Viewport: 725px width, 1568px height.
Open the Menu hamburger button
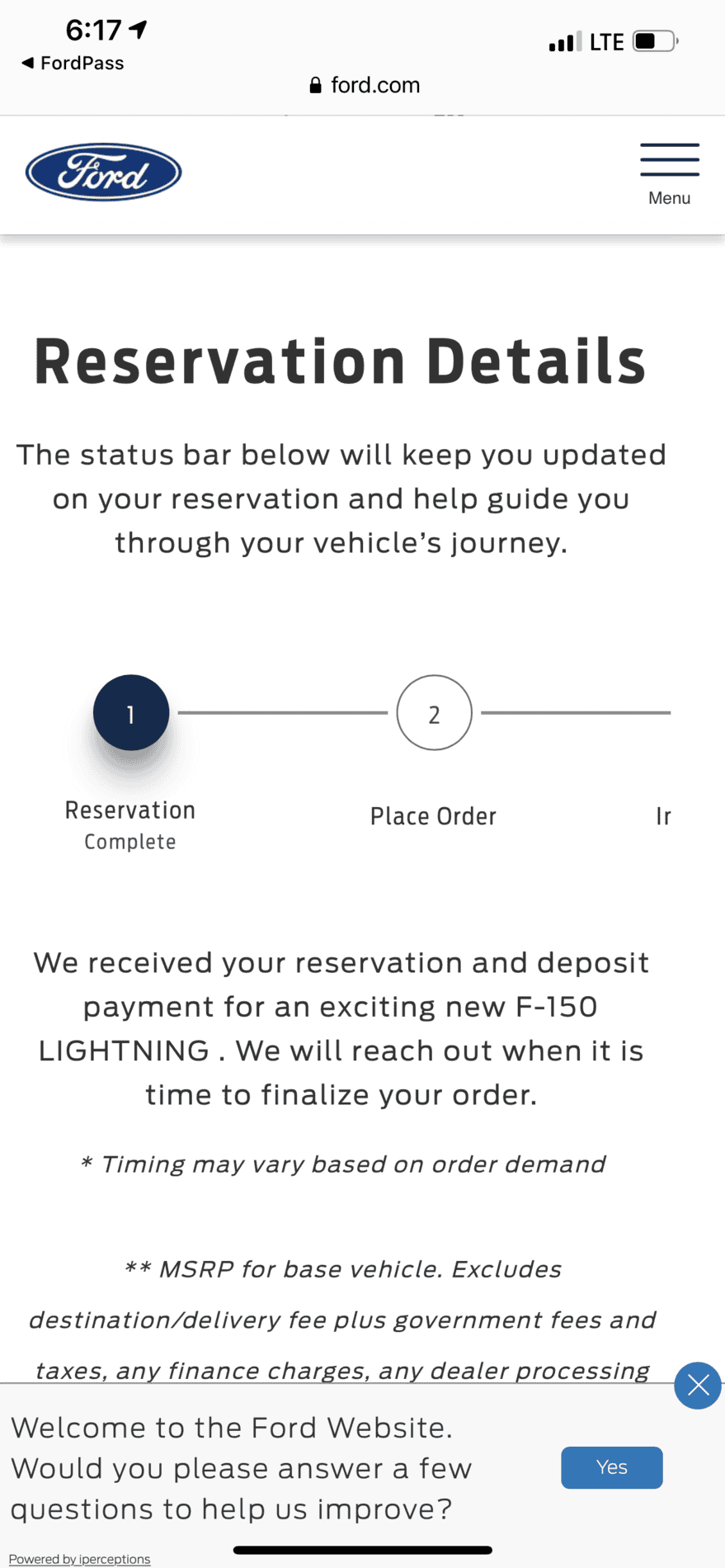click(669, 173)
